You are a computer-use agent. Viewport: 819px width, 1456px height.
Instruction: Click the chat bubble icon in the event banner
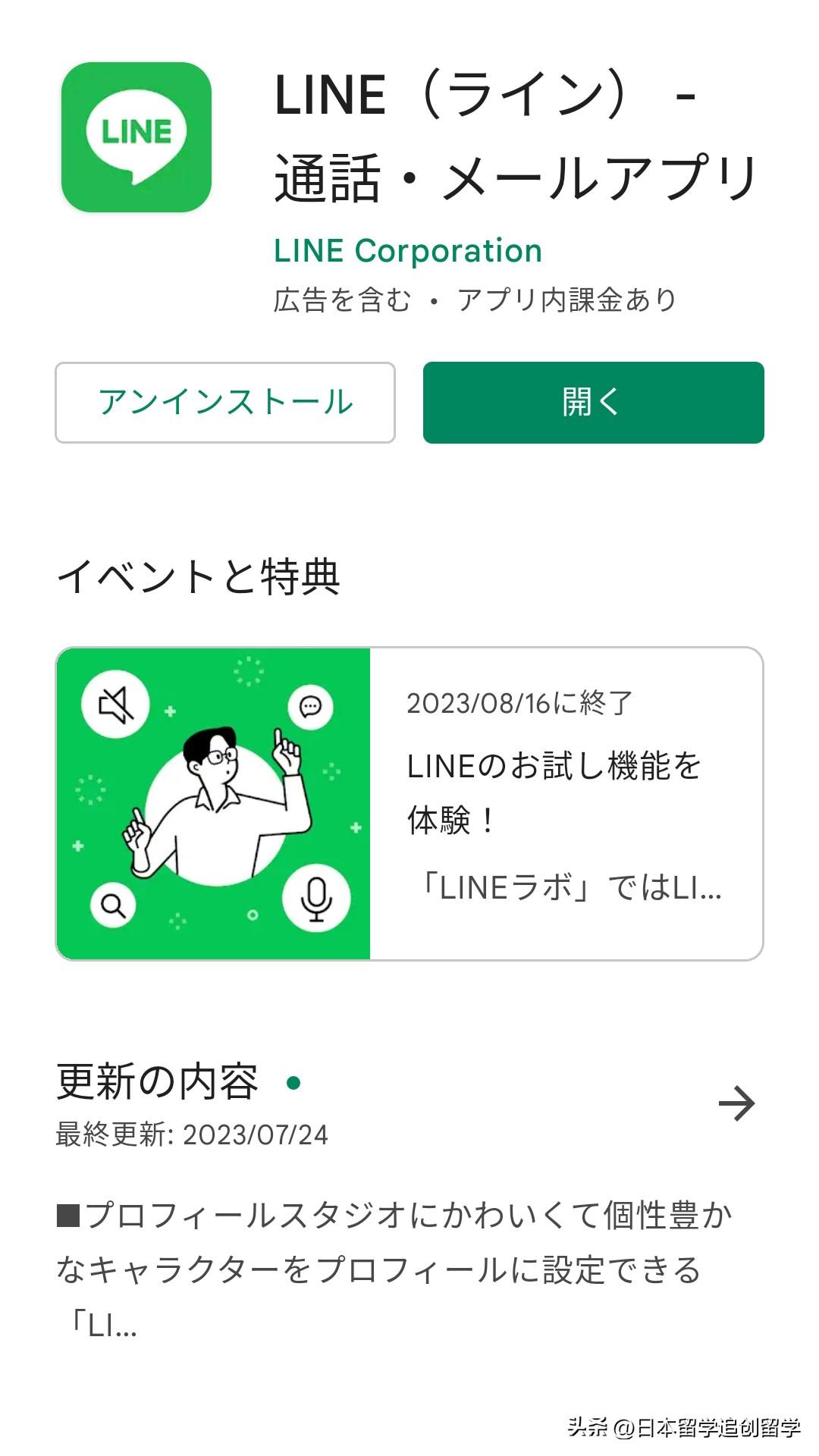point(310,705)
